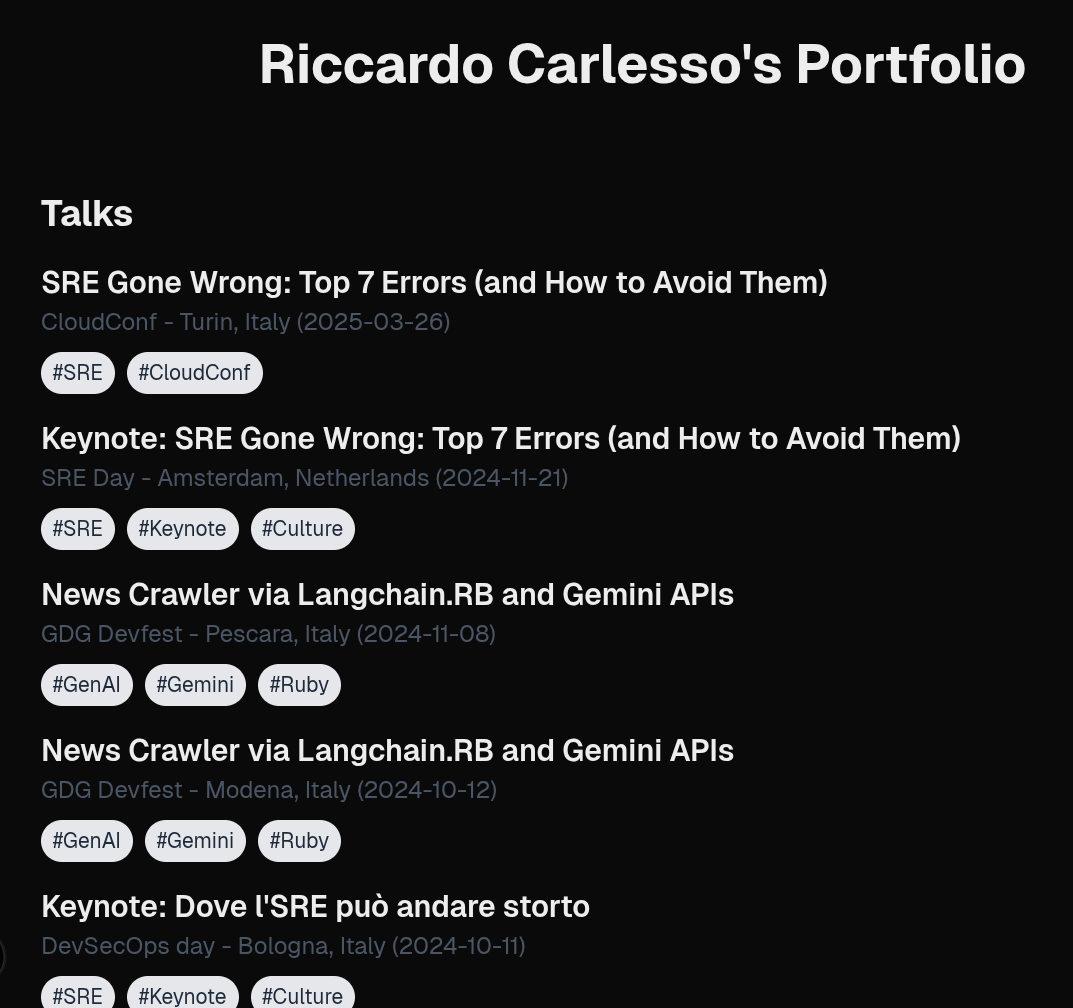Select #Gemini tag under the Modena talk

point(195,841)
